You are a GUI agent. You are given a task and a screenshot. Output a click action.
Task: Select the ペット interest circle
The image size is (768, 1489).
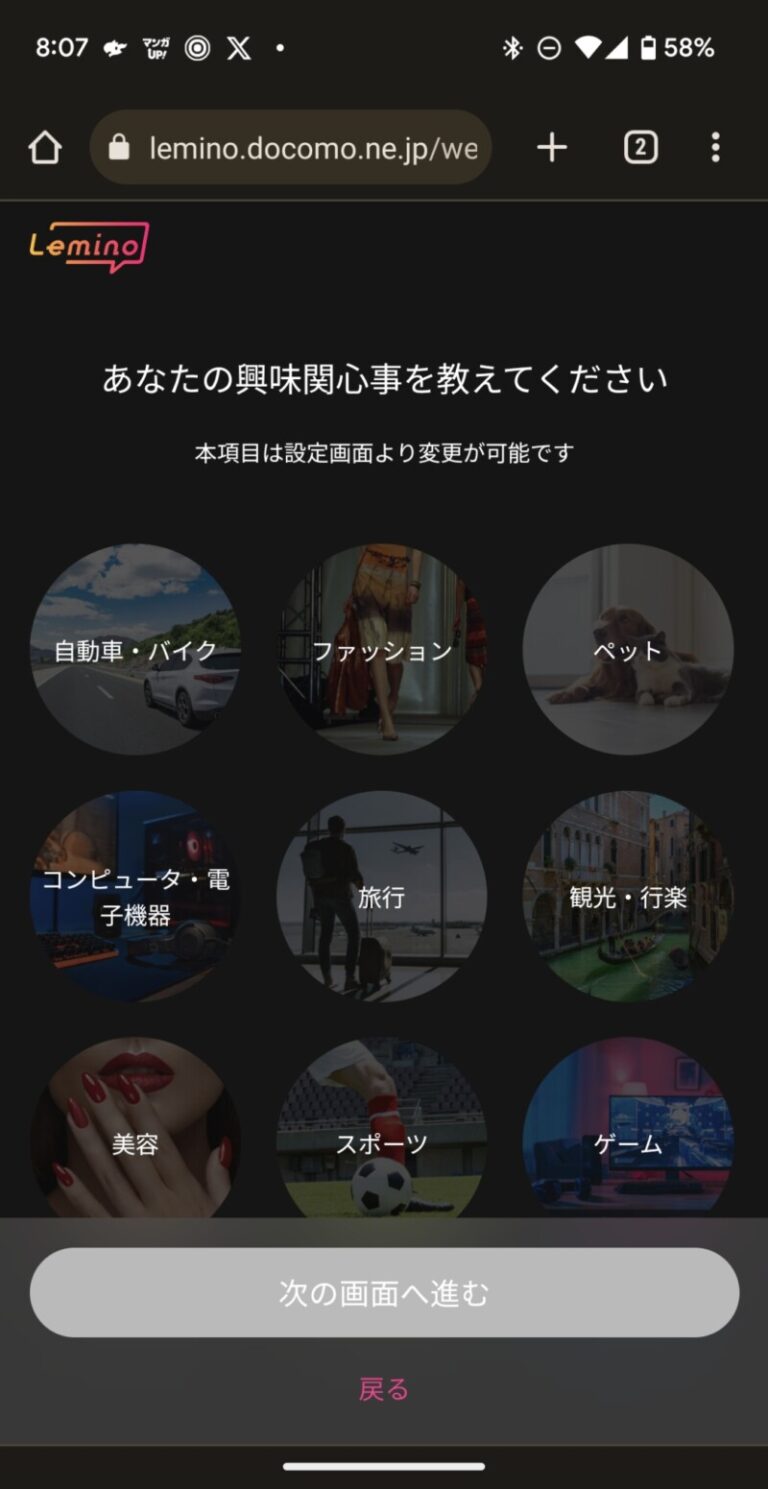pos(628,650)
